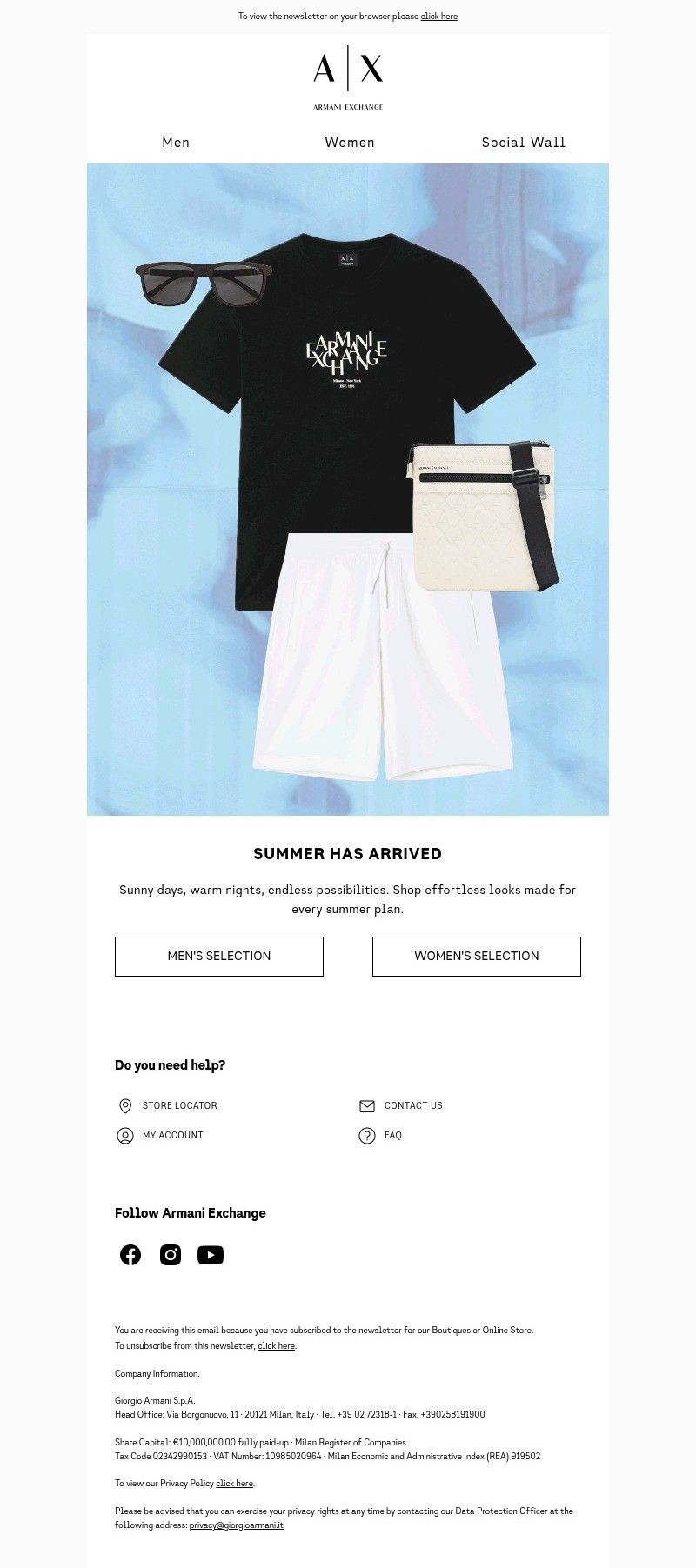Shop the Men's Selection
Viewport: 696px width, 1568px height.
pyautogui.click(x=219, y=957)
